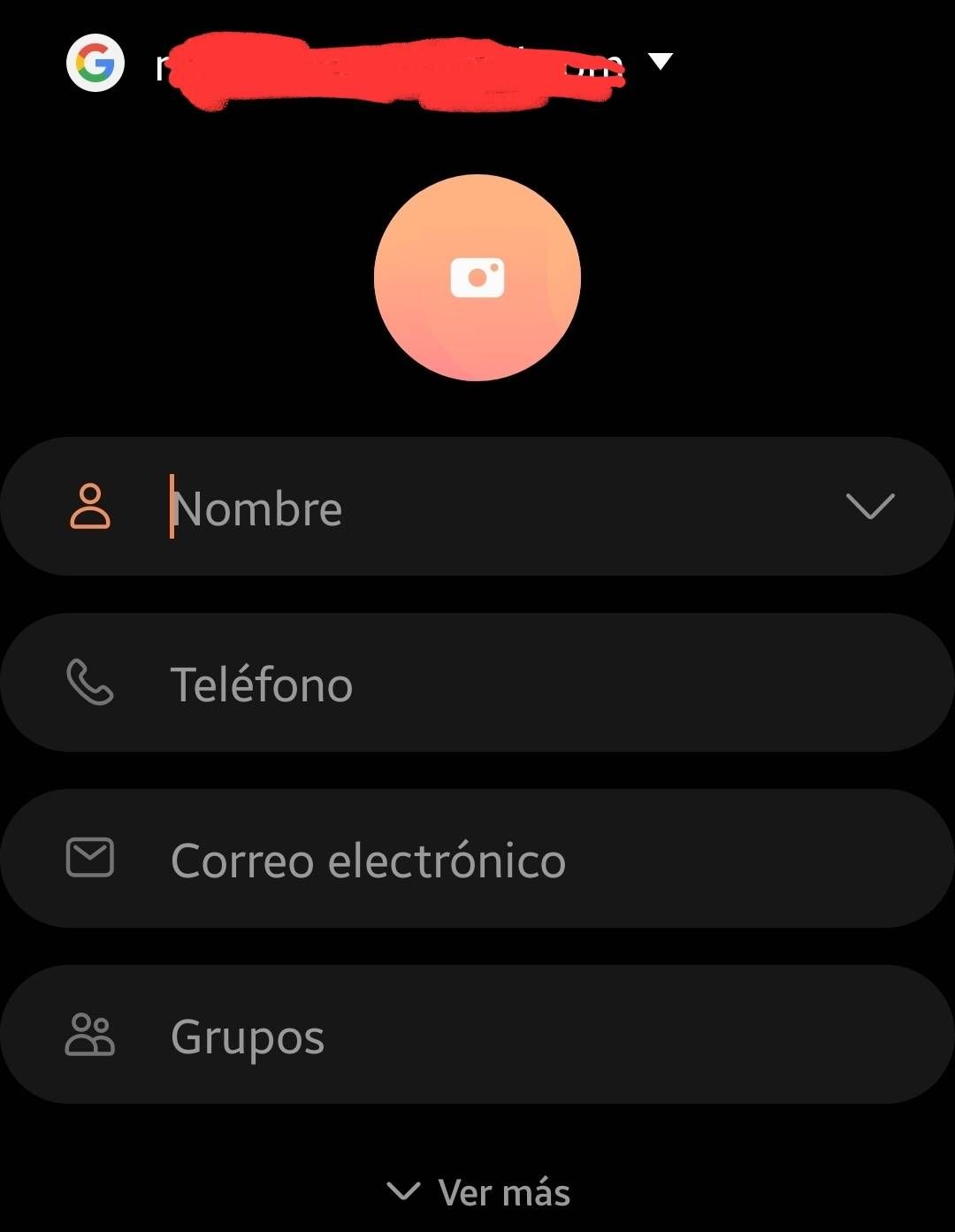Tap the chevron icon next to Ver más
Image resolution: width=955 pixels, height=1232 pixels.
(x=403, y=1191)
